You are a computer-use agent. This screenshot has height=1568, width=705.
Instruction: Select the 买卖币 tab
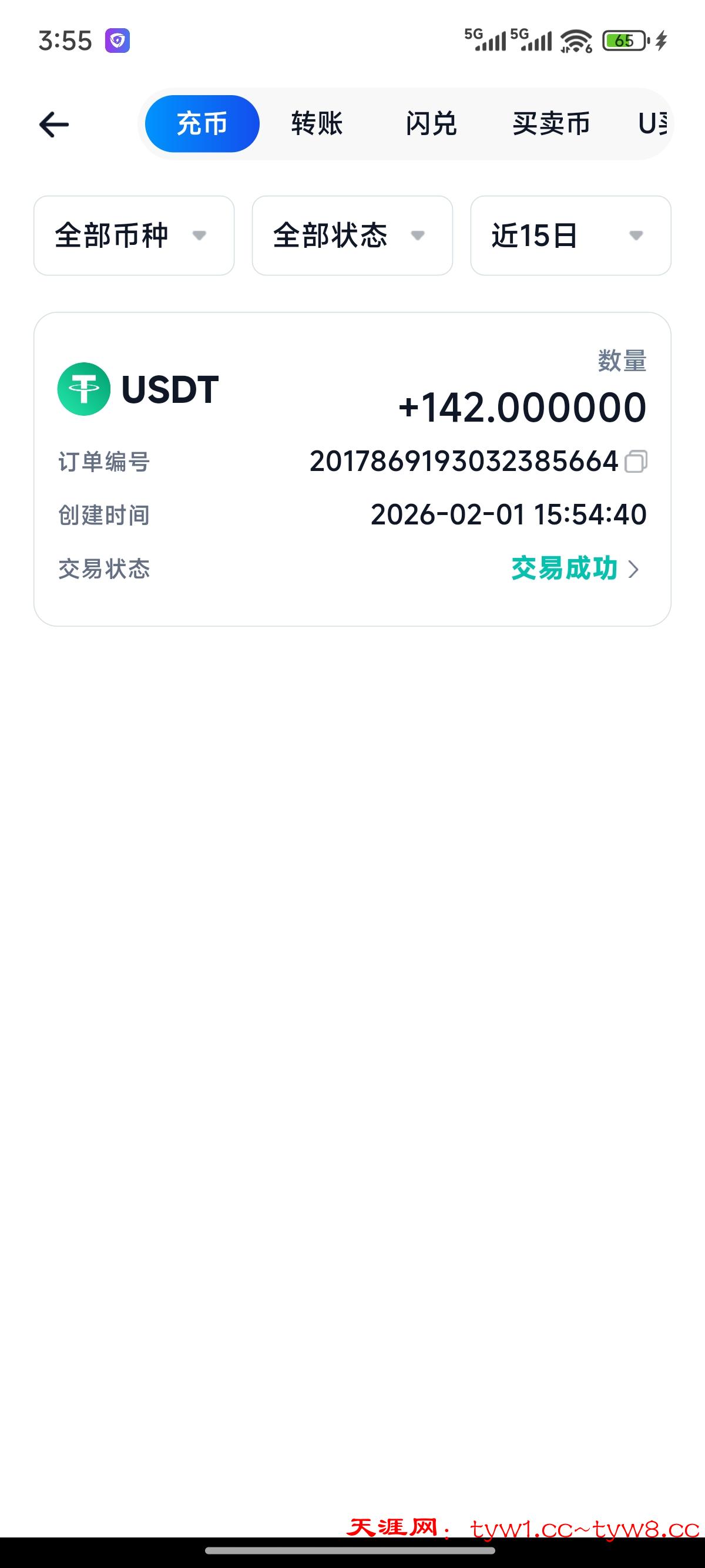(550, 123)
